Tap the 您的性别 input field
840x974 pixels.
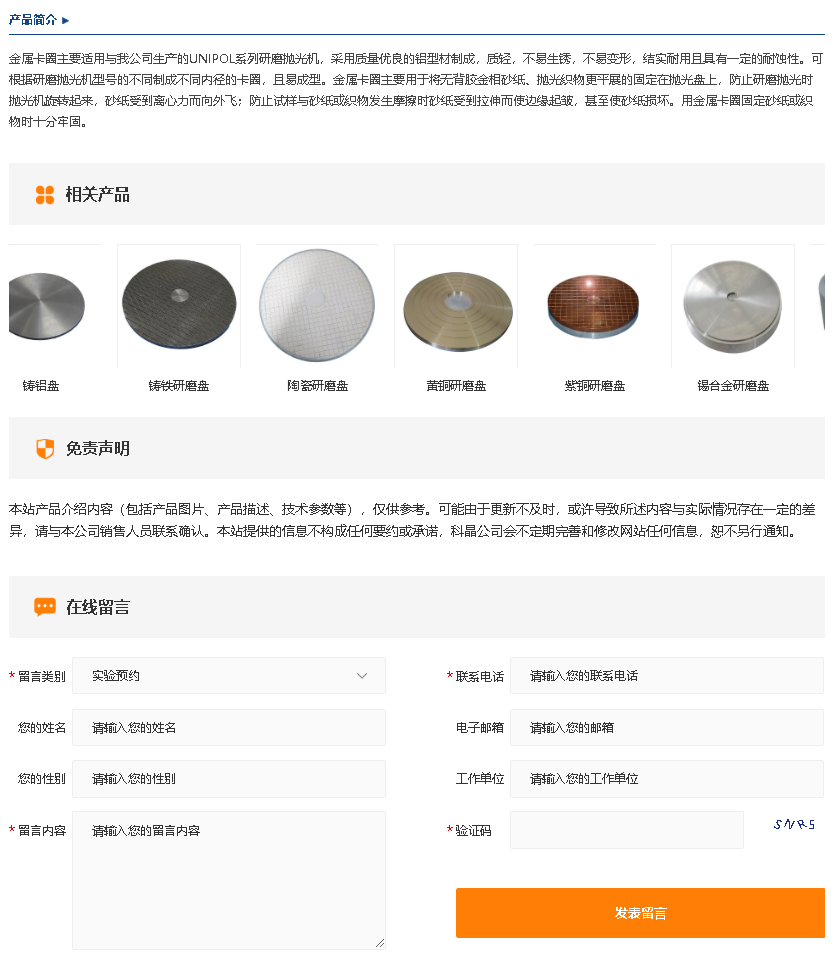pos(229,779)
